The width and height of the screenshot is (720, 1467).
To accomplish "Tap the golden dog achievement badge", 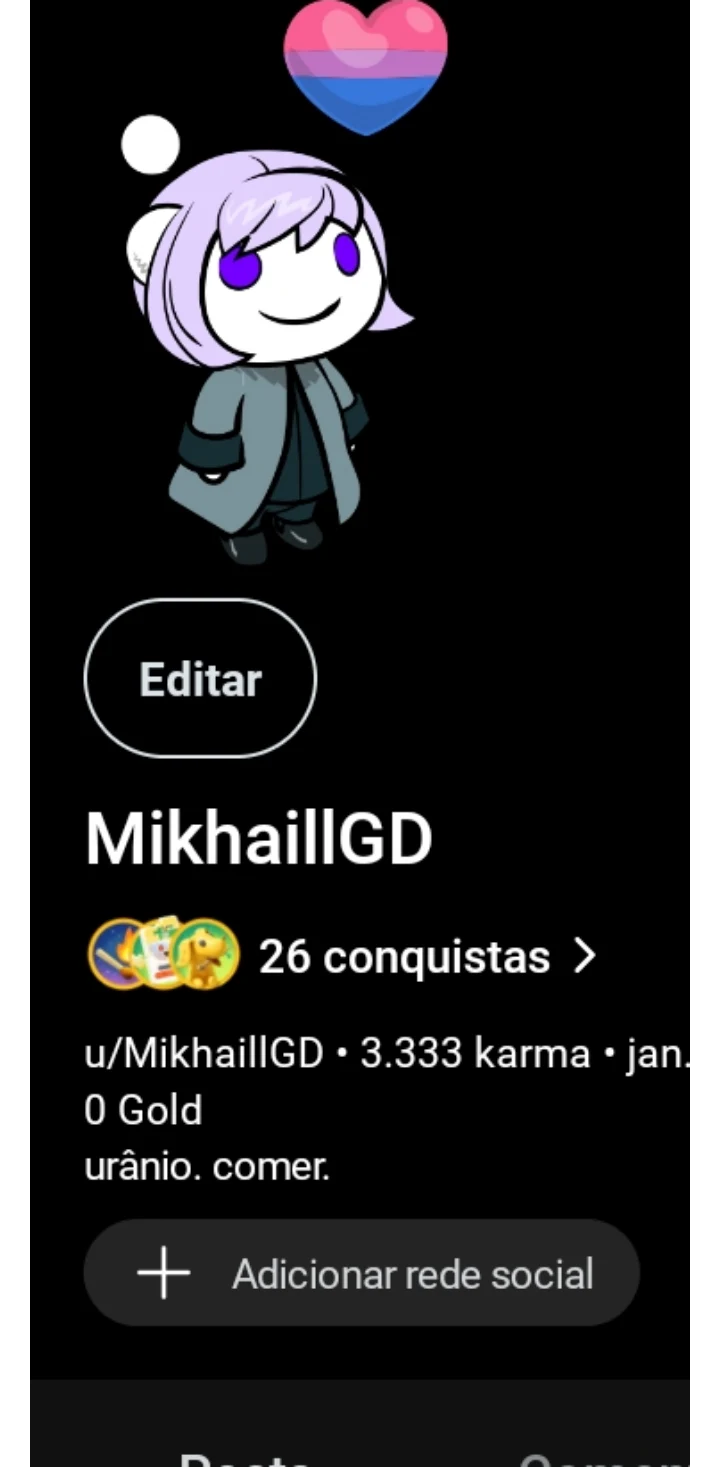I will (x=205, y=955).
